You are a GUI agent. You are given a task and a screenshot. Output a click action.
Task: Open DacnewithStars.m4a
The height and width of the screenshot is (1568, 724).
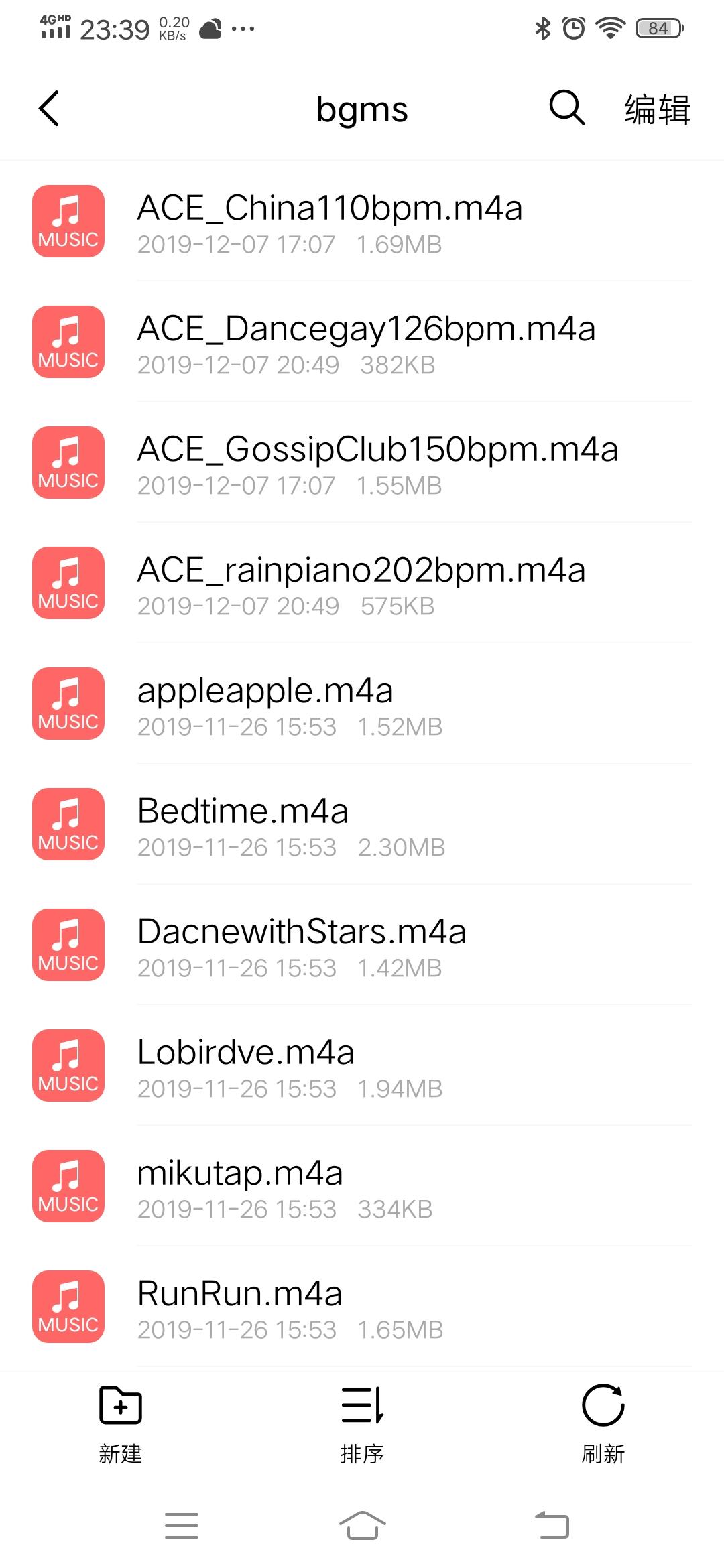[362, 946]
